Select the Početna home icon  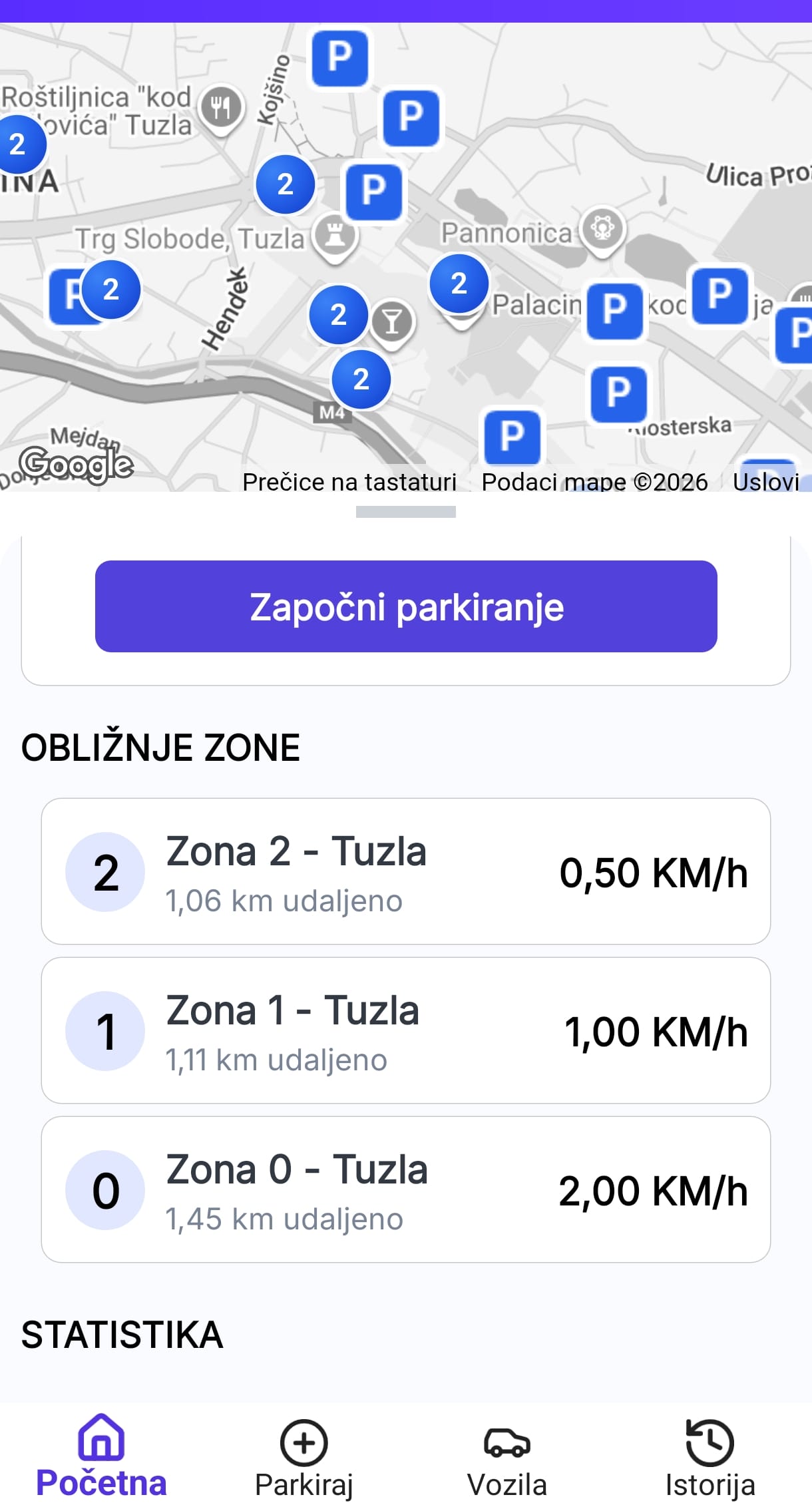pos(101,1438)
